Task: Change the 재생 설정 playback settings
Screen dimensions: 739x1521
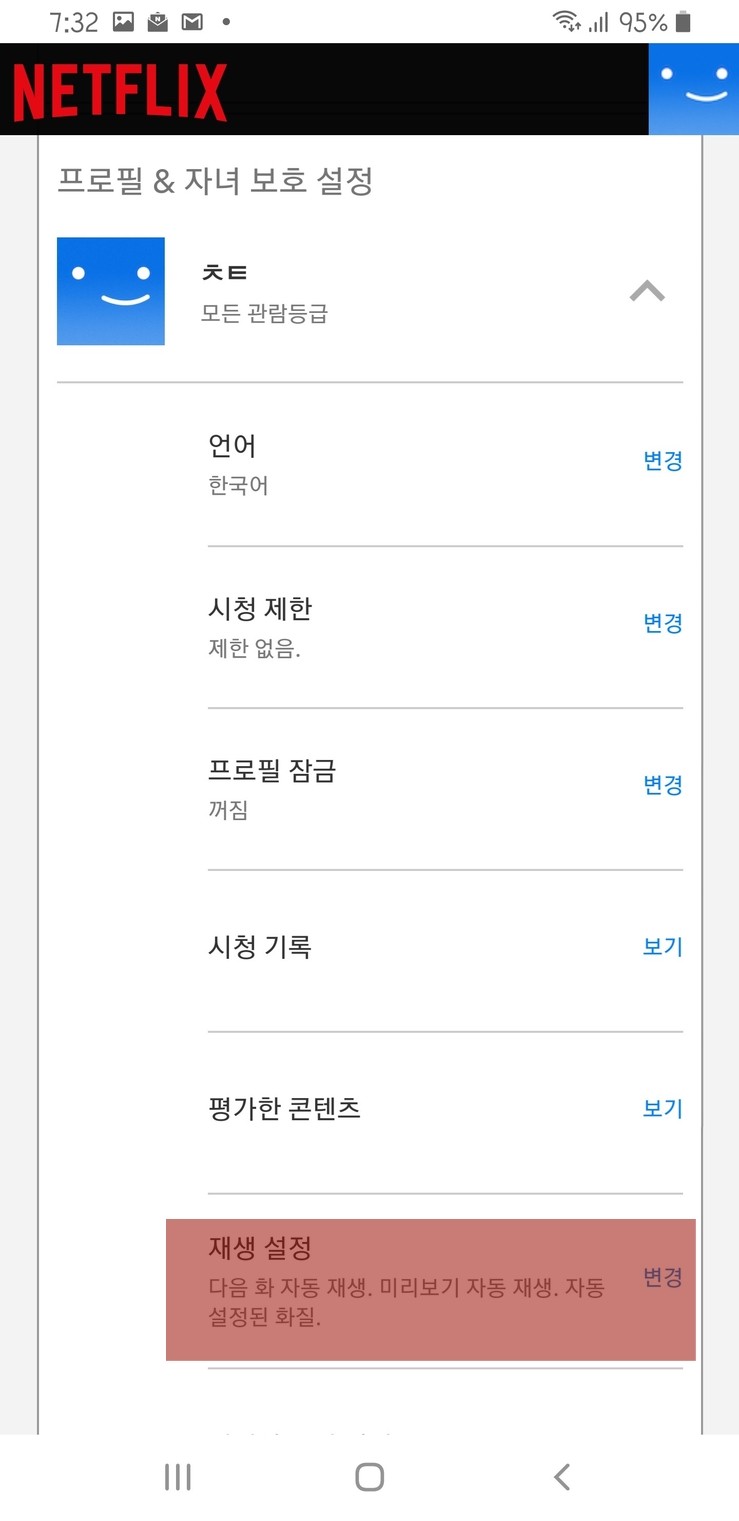Action: tap(662, 1277)
